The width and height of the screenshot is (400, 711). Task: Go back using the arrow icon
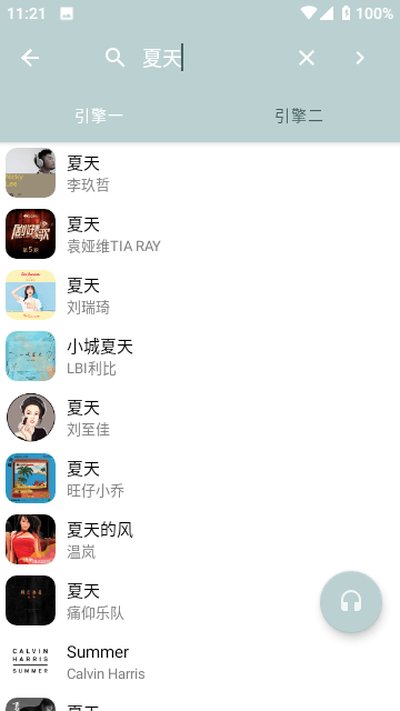coord(30,58)
